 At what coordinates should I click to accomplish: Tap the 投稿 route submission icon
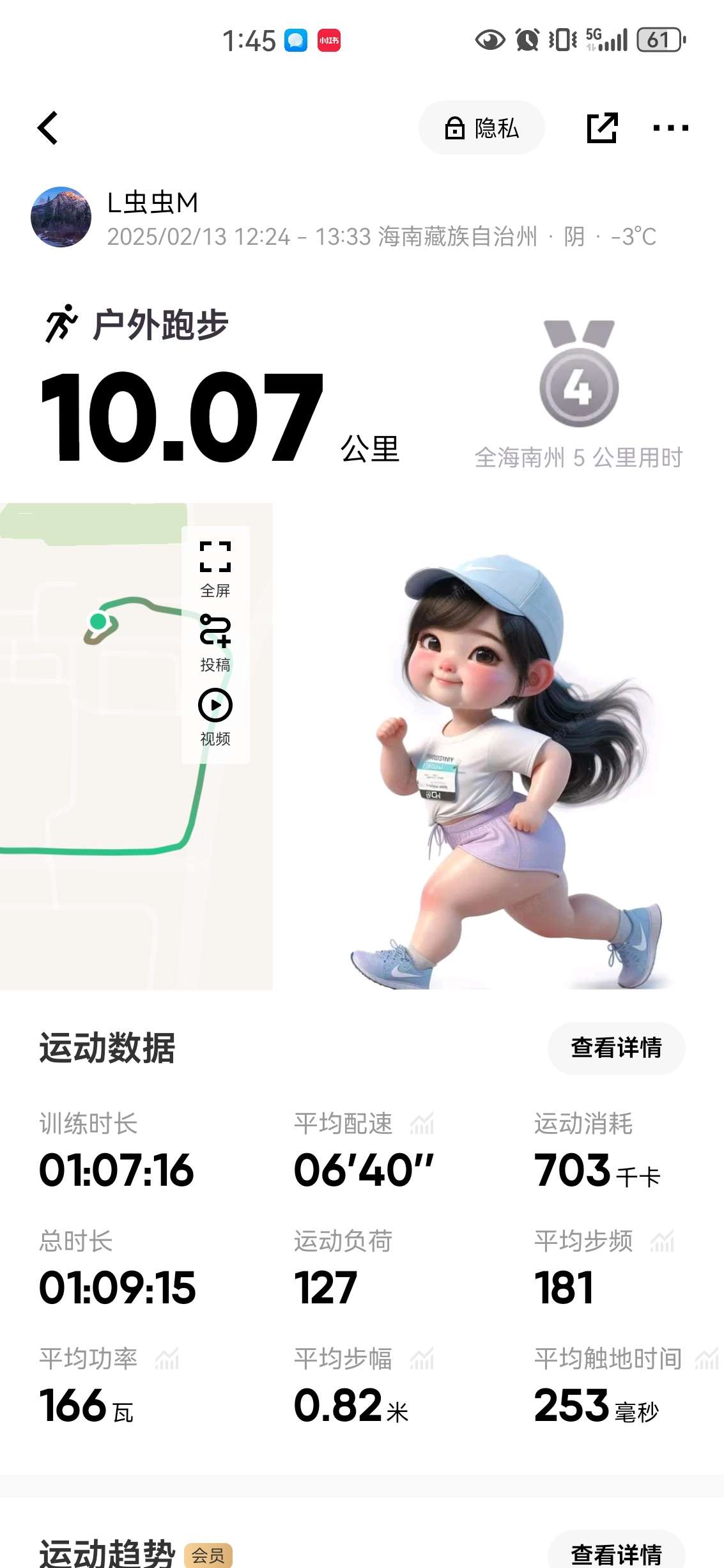pos(215,638)
